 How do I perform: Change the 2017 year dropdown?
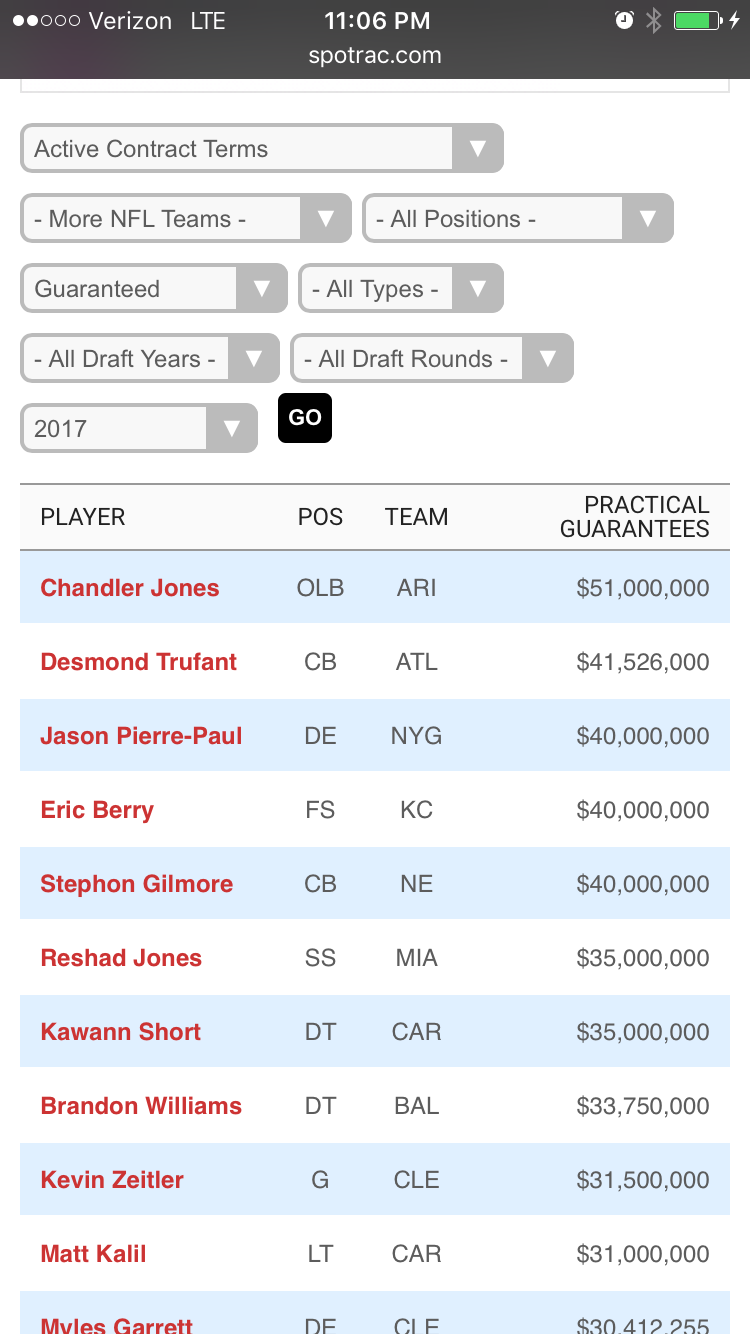tap(139, 429)
